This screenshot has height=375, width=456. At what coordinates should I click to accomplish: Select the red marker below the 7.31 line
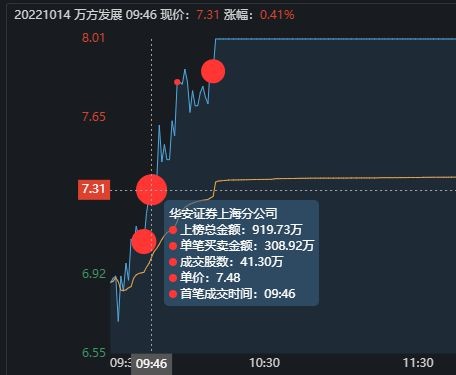point(144,242)
